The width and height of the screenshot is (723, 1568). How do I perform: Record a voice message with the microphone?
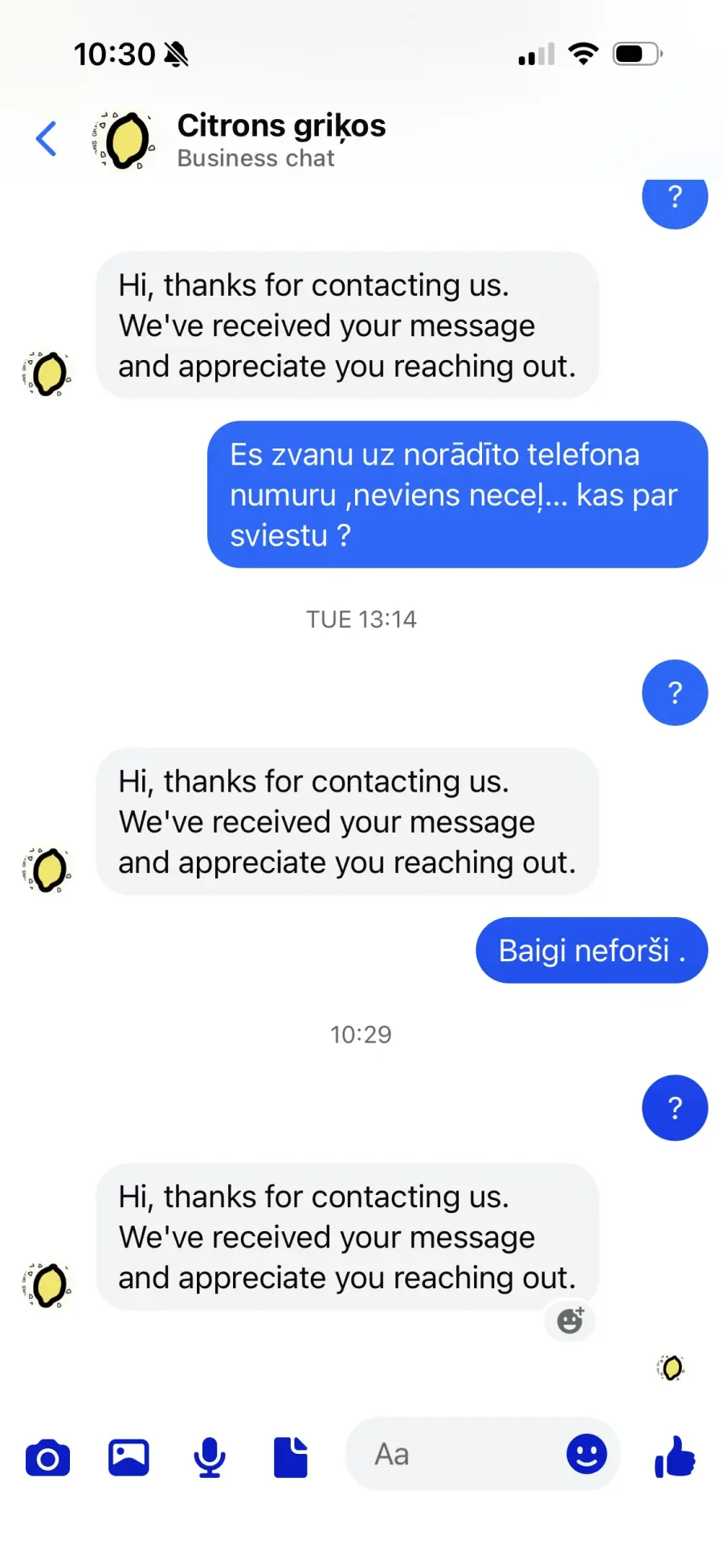pyautogui.click(x=210, y=1457)
